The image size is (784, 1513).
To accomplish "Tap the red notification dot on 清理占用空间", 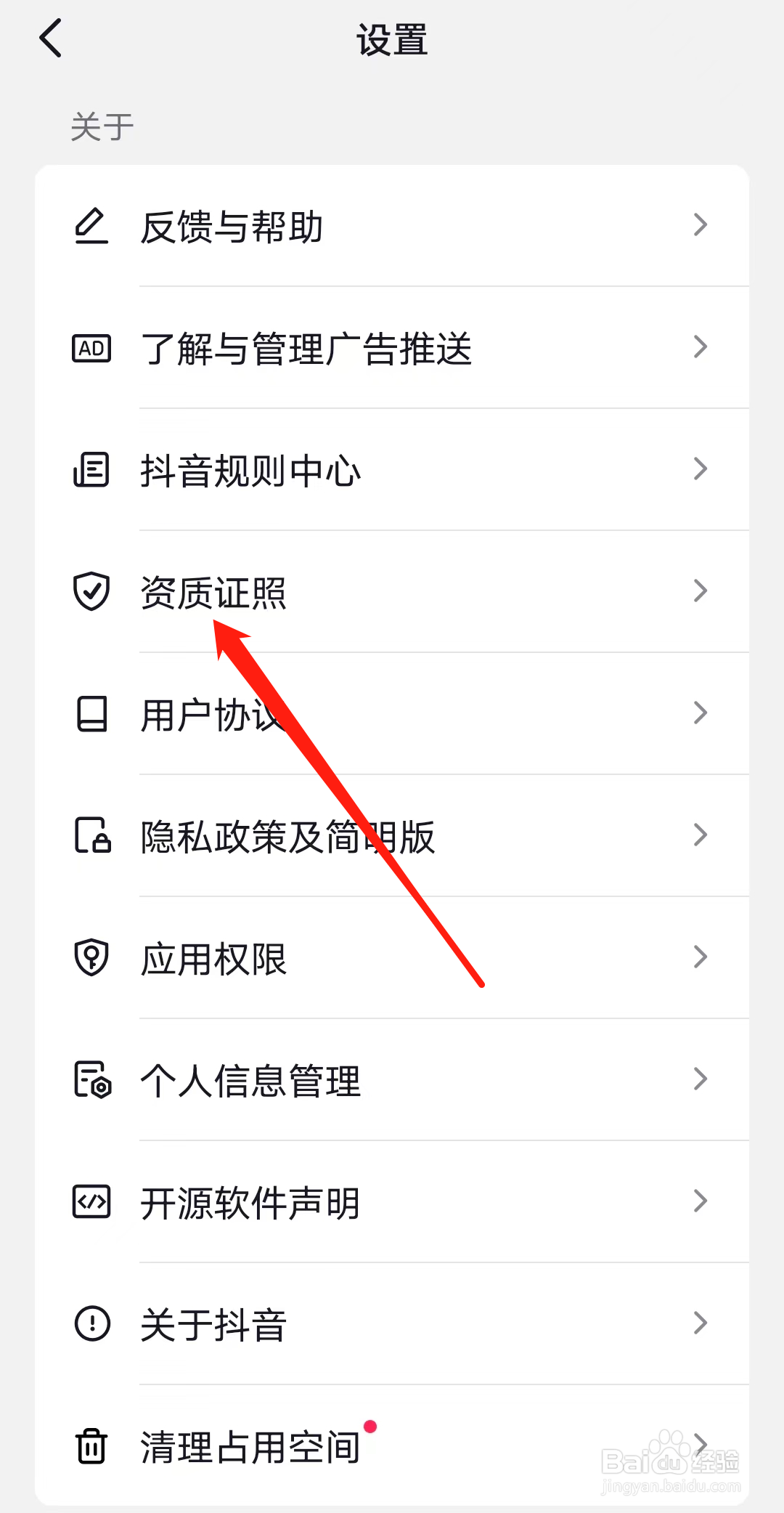I will pos(372,1425).
